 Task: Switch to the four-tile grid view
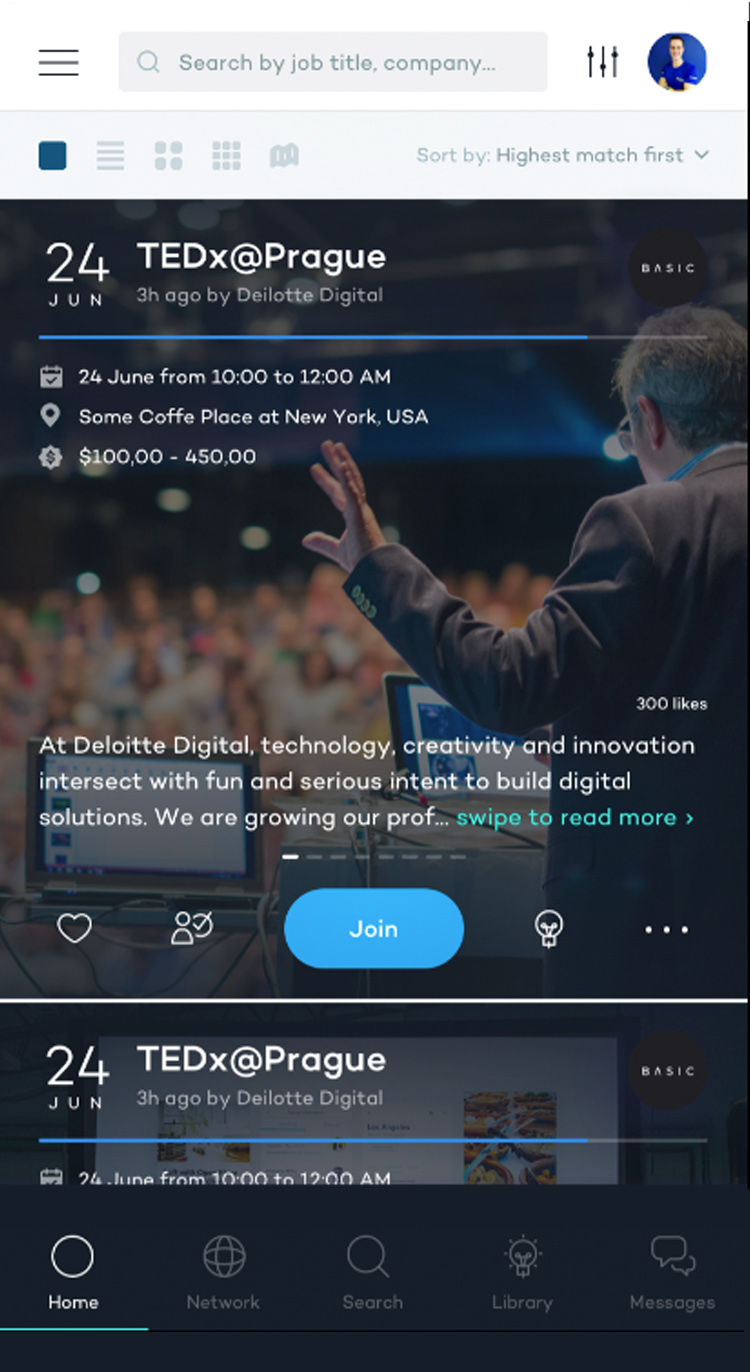point(169,155)
